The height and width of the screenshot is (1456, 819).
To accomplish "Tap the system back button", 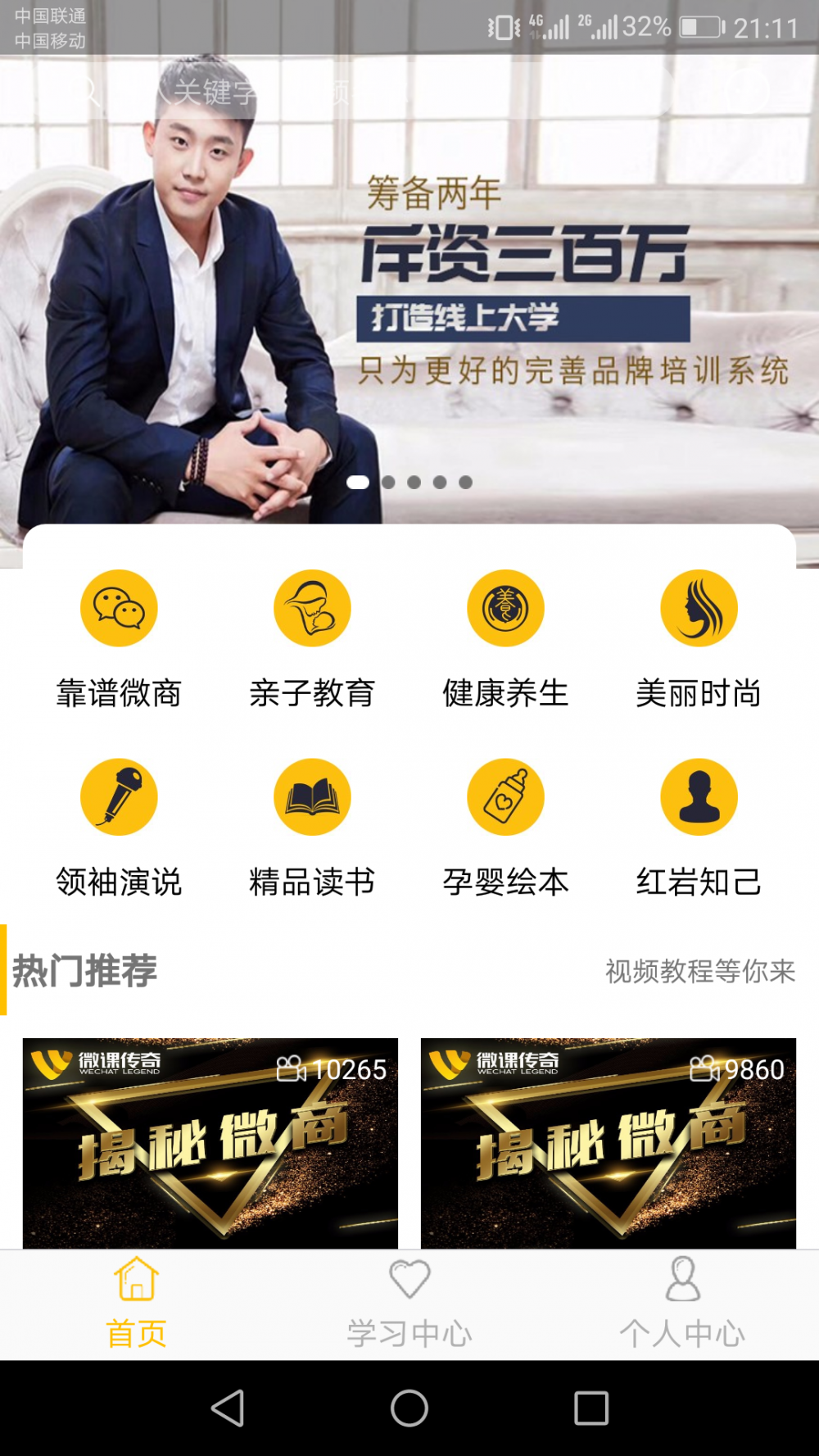I will pyautogui.click(x=228, y=1408).
